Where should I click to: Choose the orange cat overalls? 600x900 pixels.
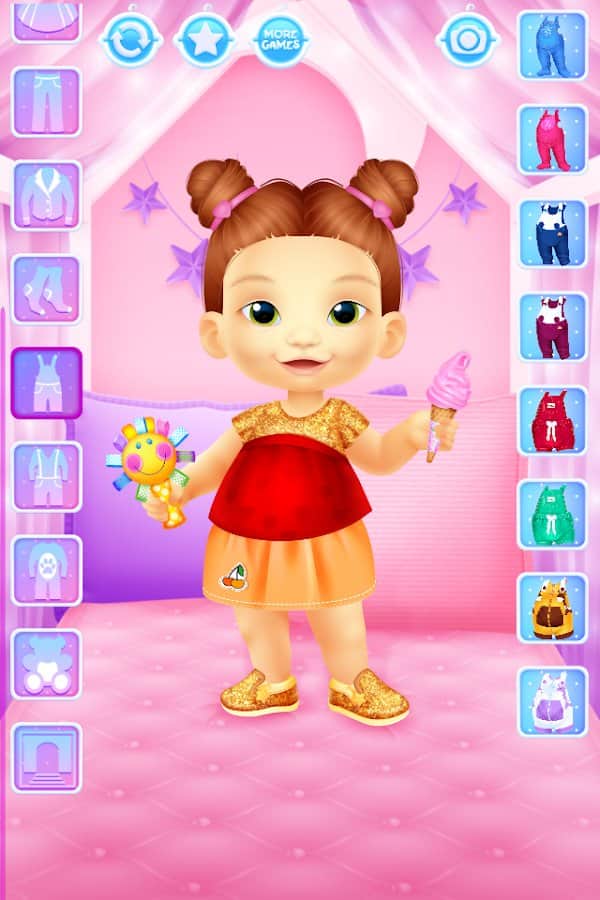pyautogui.click(x=552, y=608)
